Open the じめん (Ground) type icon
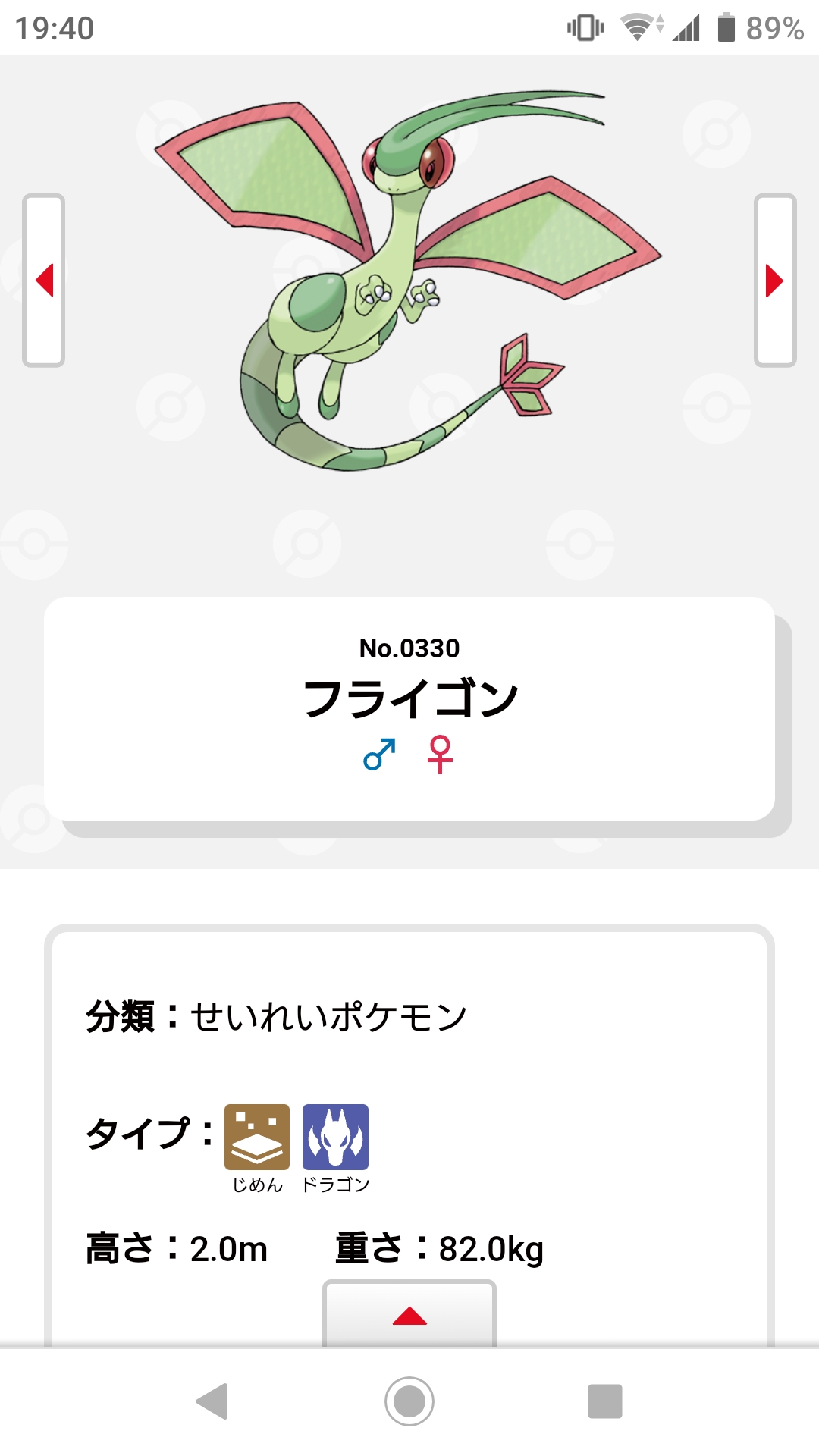The image size is (819, 1456). pos(257,1137)
